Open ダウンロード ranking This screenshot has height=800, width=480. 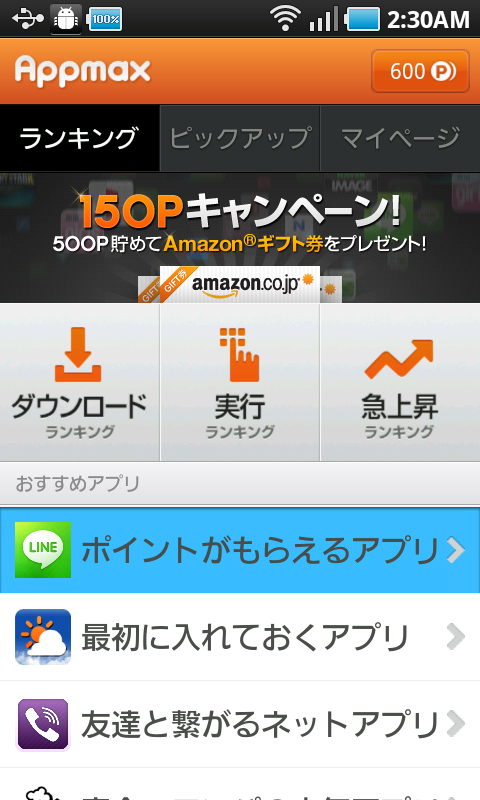(80, 383)
